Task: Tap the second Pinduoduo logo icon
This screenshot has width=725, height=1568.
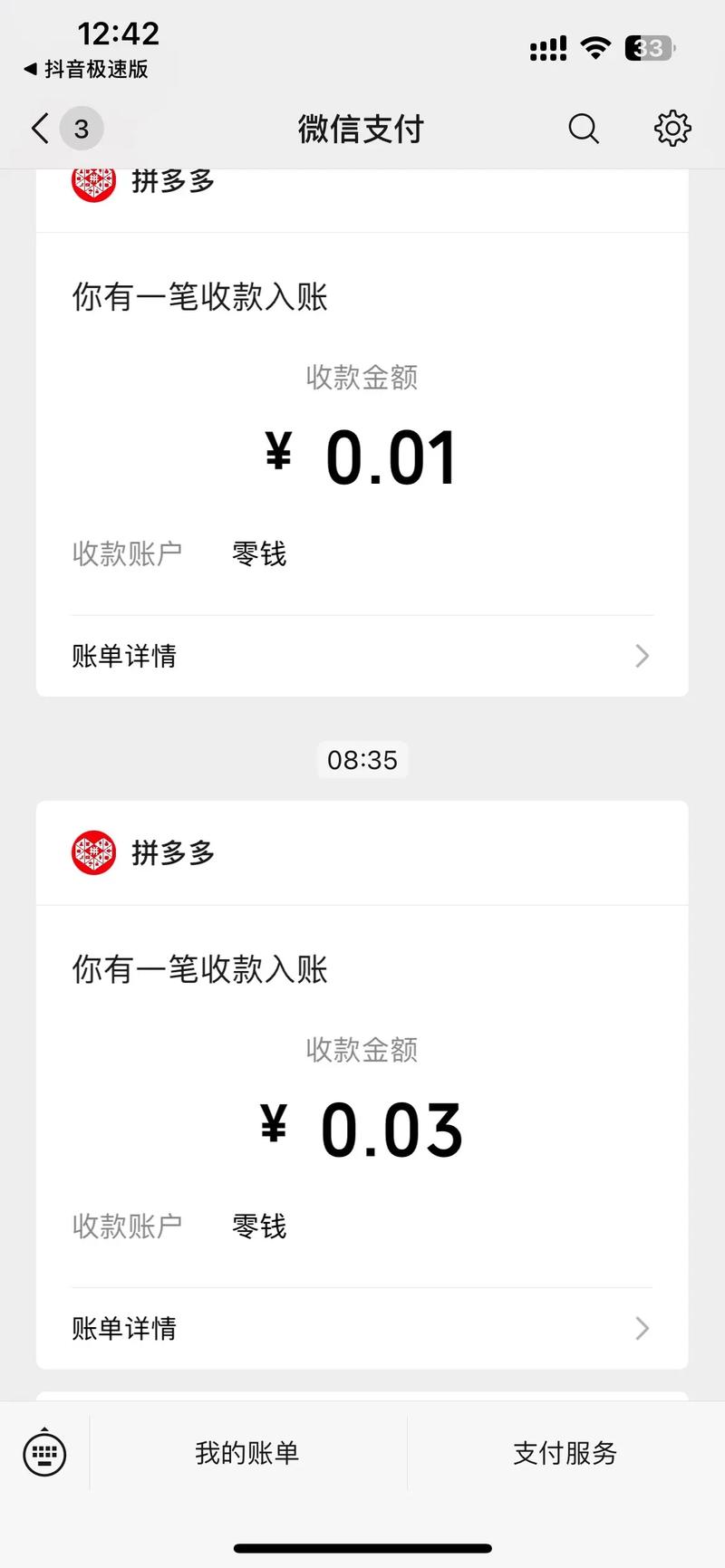Action: (94, 852)
